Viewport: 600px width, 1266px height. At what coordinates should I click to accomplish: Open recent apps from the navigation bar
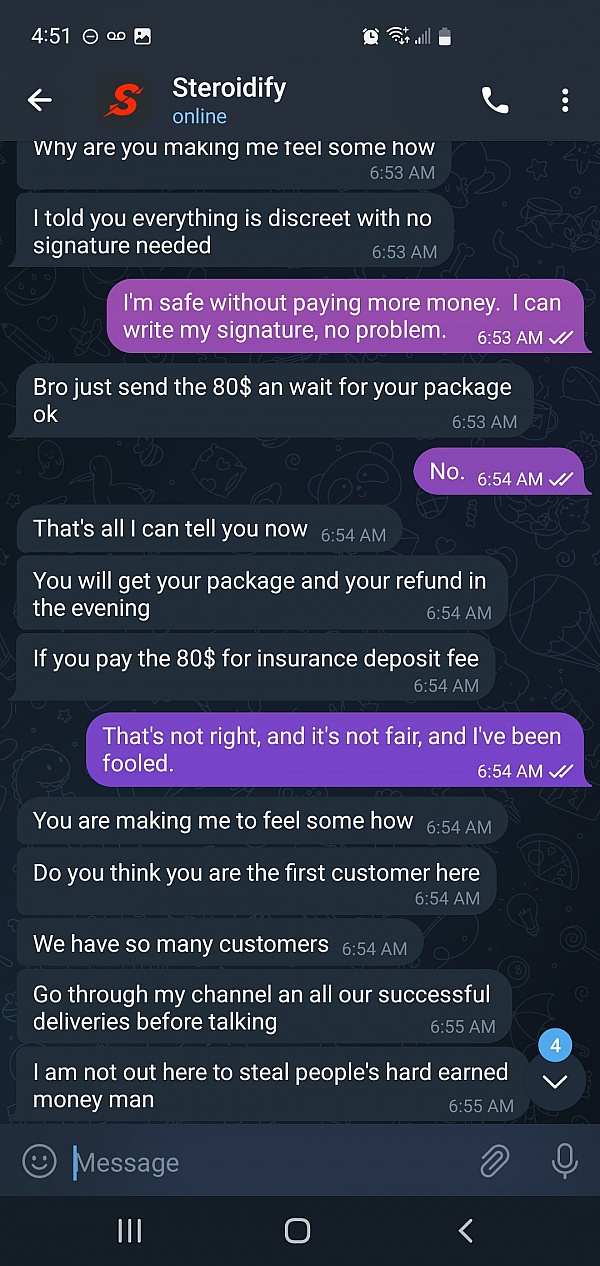pos(130,1230)
